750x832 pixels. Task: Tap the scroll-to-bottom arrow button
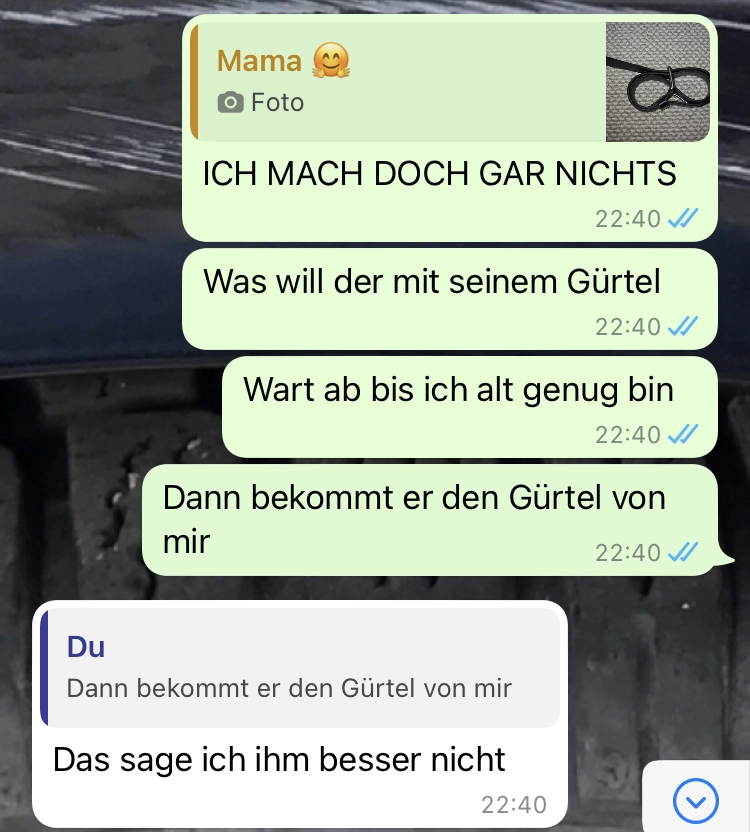click(x=696, y=798)
